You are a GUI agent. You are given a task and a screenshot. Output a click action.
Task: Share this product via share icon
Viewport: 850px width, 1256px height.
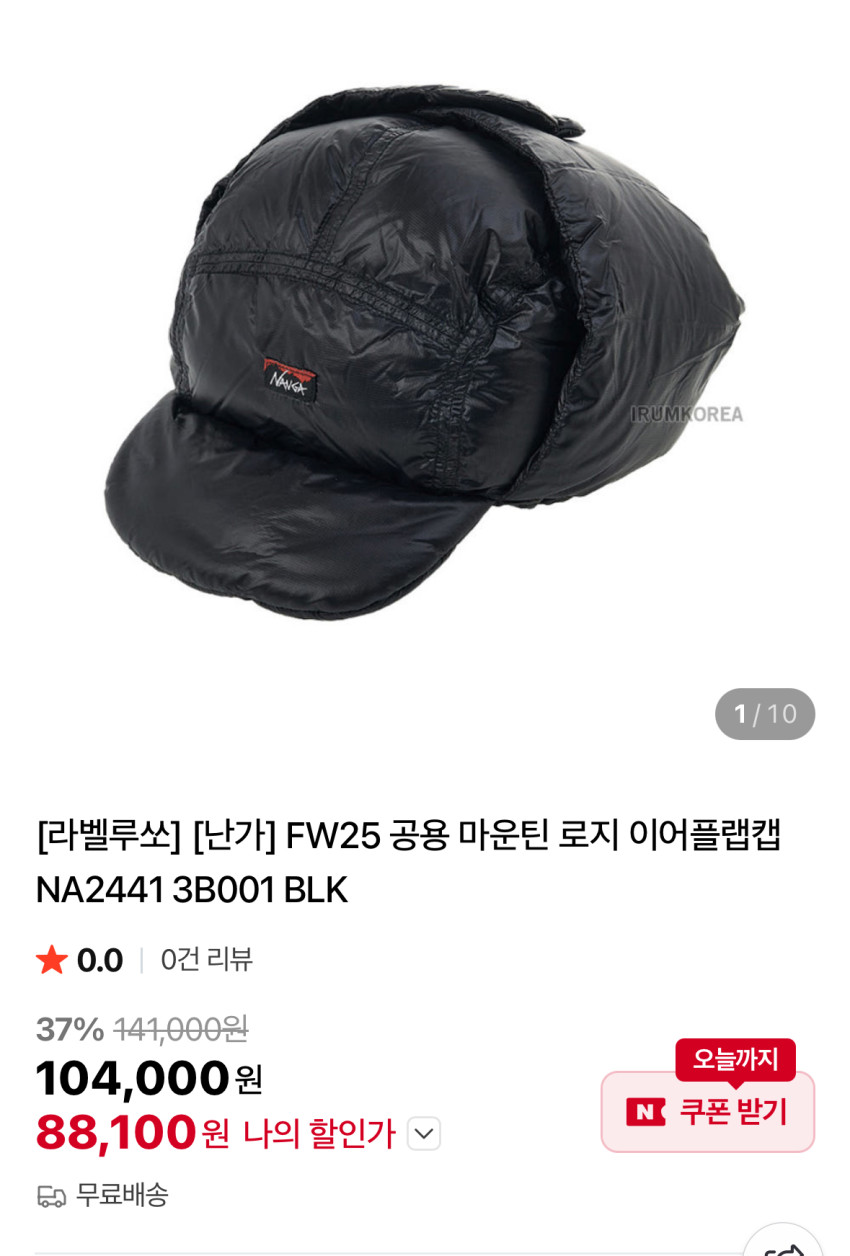(x=782, y=1245)
